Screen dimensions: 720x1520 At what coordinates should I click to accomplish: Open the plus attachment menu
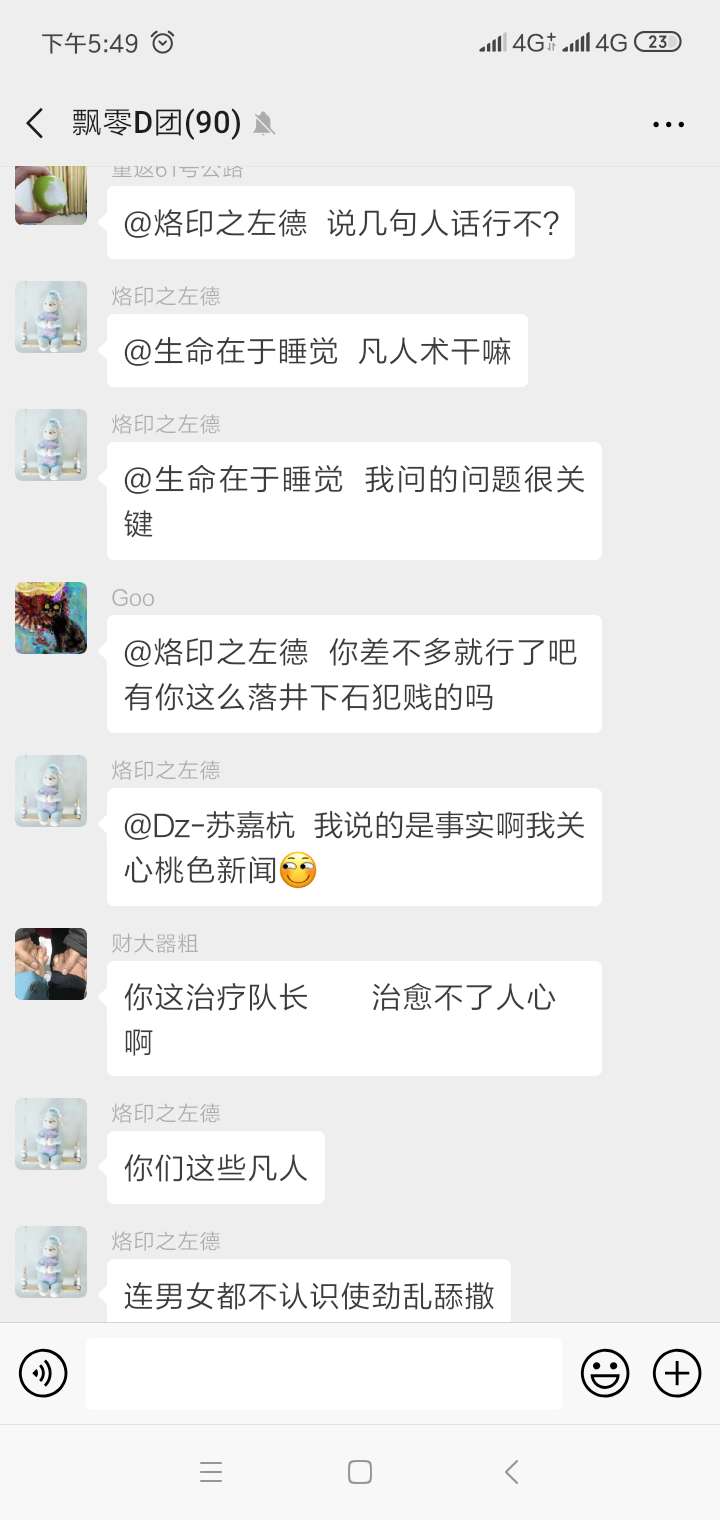click(677, 1373)
